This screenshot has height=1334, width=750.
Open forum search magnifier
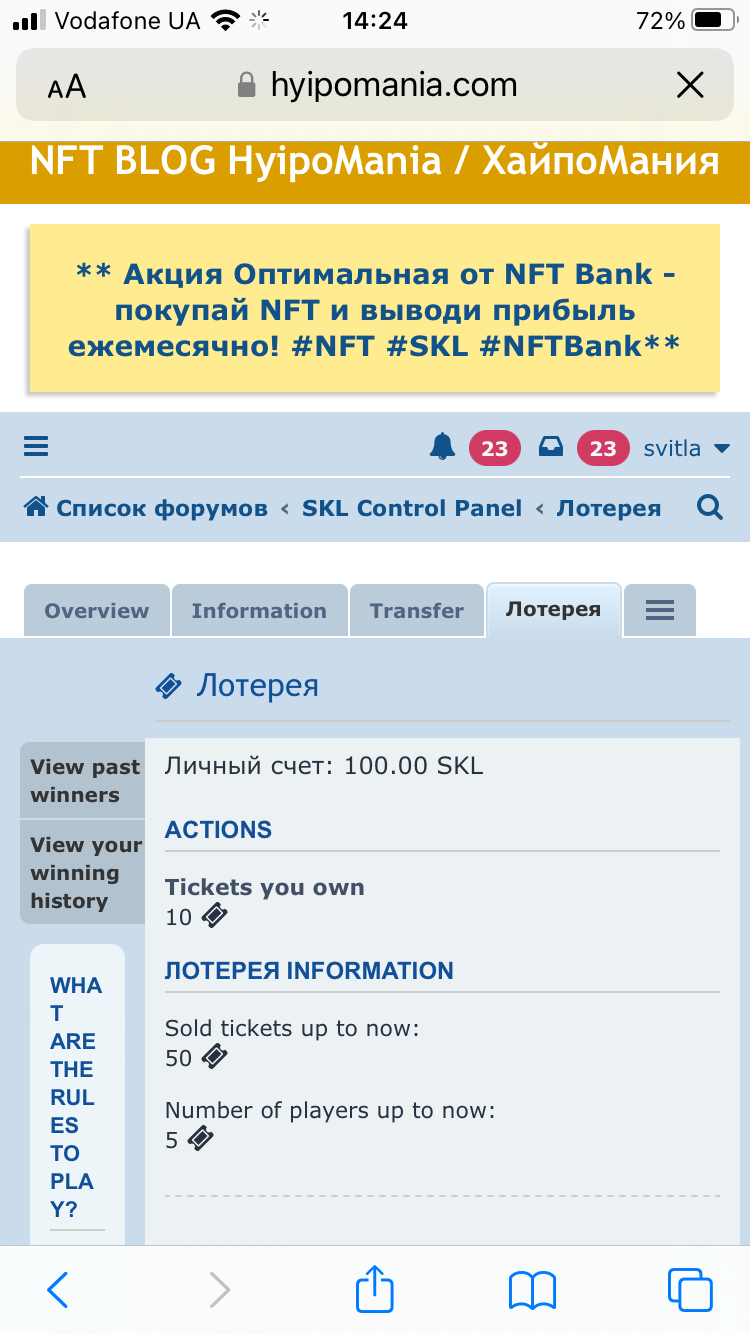coord(710,508)
